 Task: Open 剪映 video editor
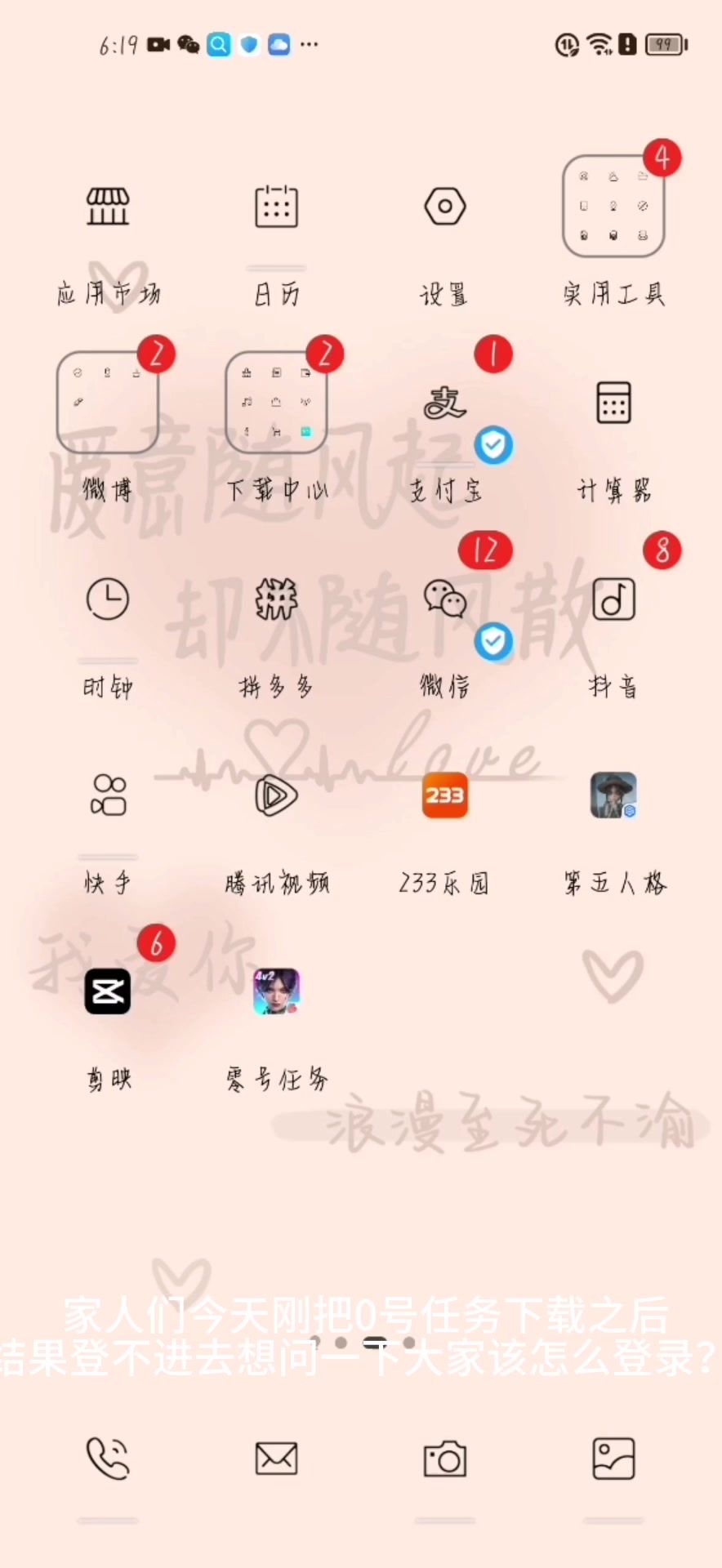click(x=108, y=991)
